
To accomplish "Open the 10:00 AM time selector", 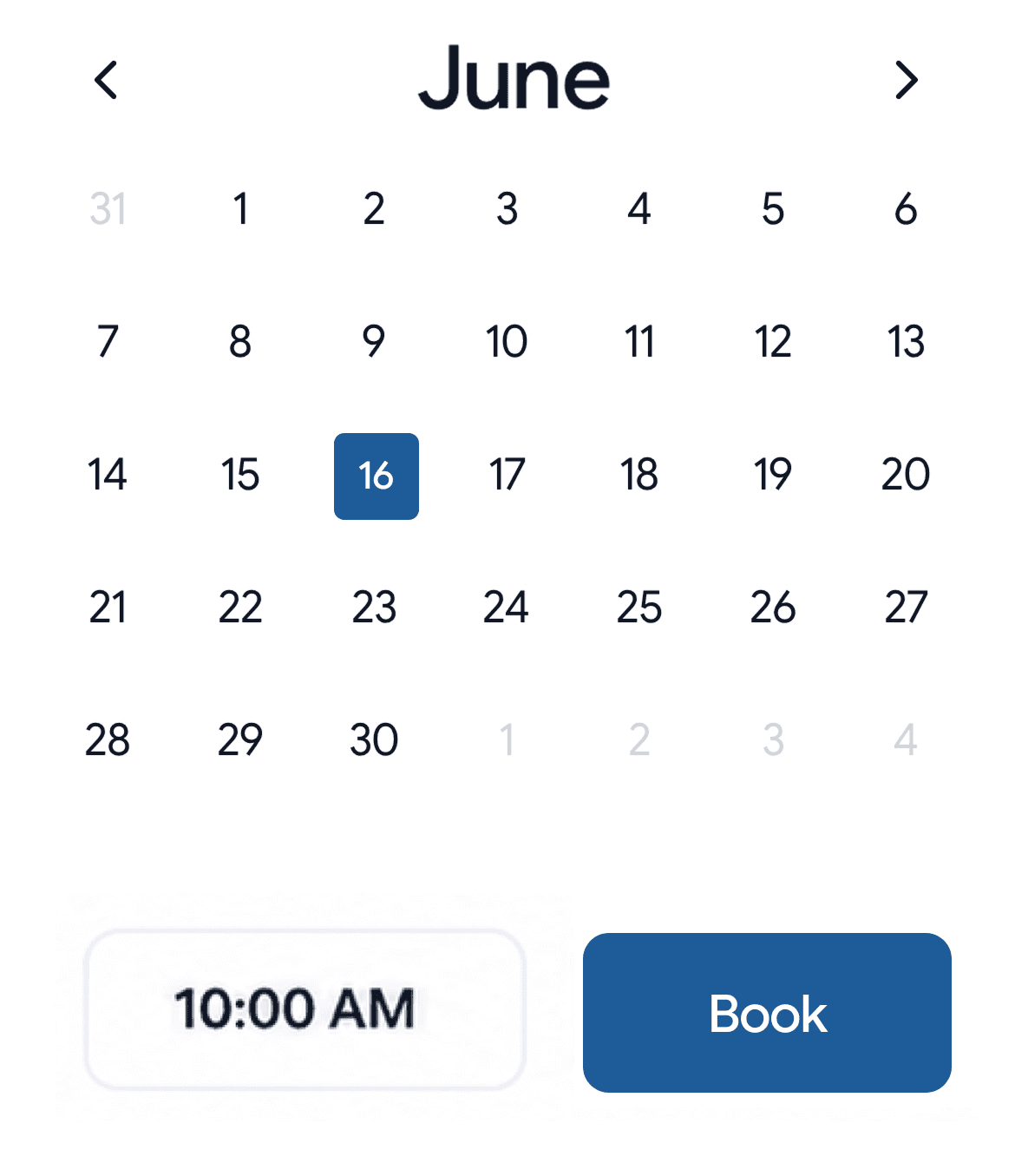I will (305, 1007).
